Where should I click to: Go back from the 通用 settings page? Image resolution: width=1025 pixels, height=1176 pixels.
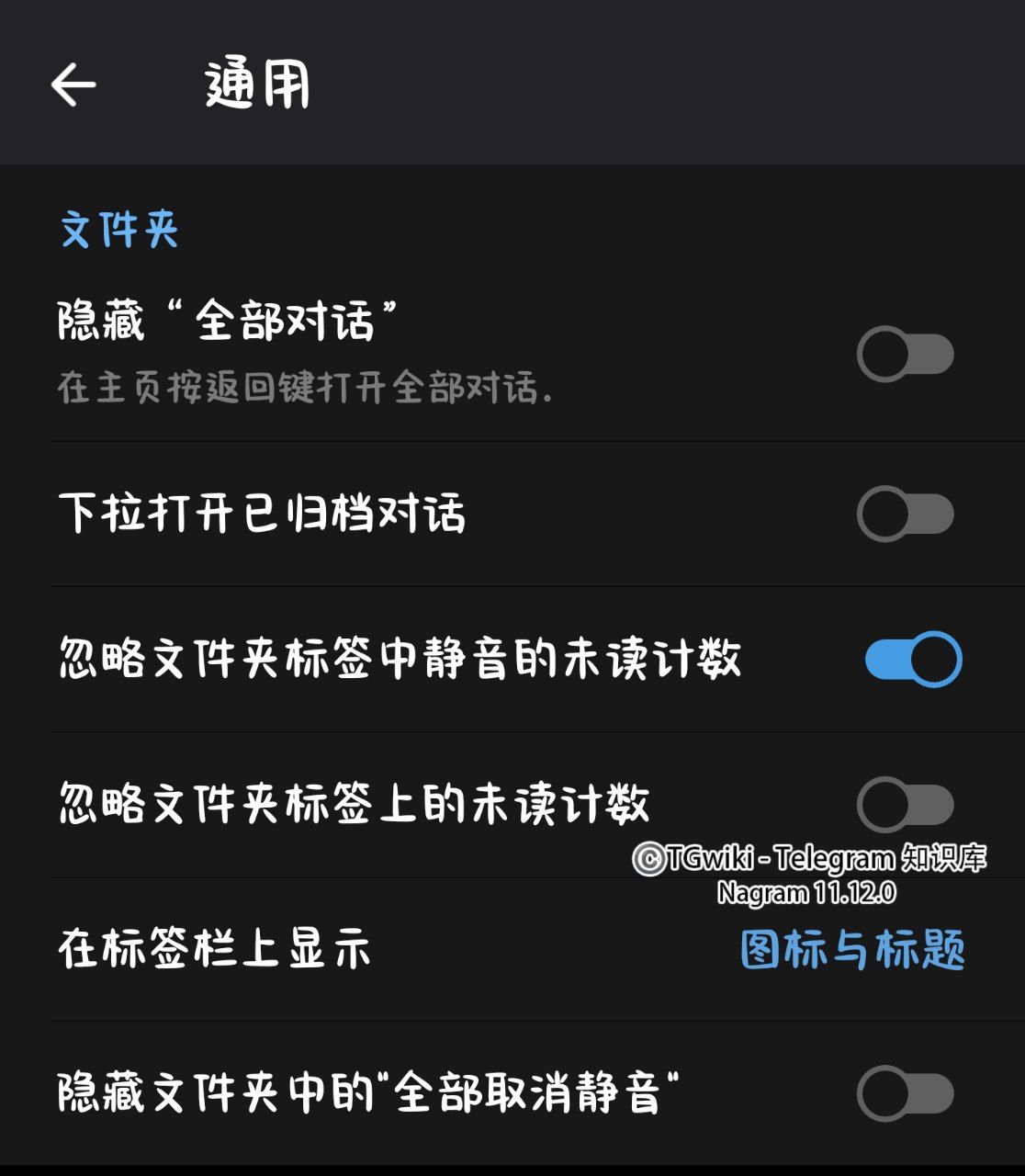click(x=73, y=85)
